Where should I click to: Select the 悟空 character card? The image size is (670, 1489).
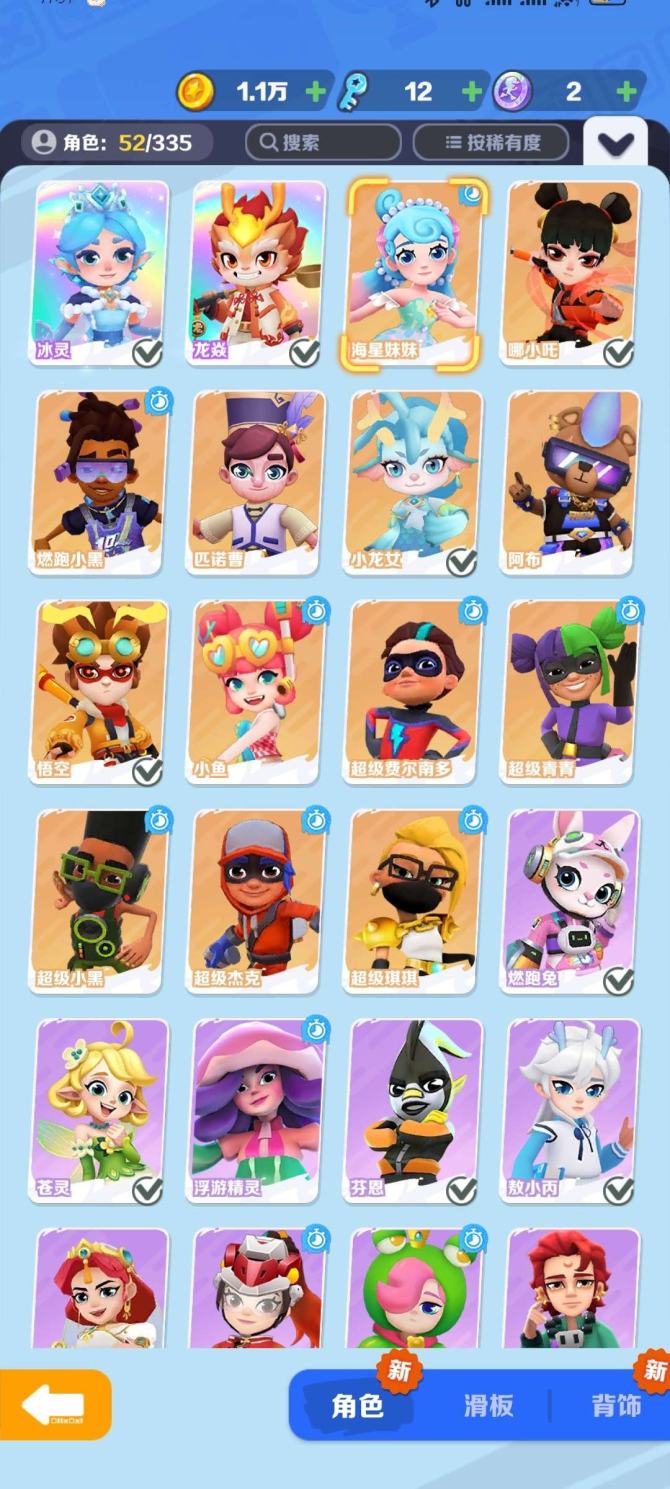coord(100,690)
